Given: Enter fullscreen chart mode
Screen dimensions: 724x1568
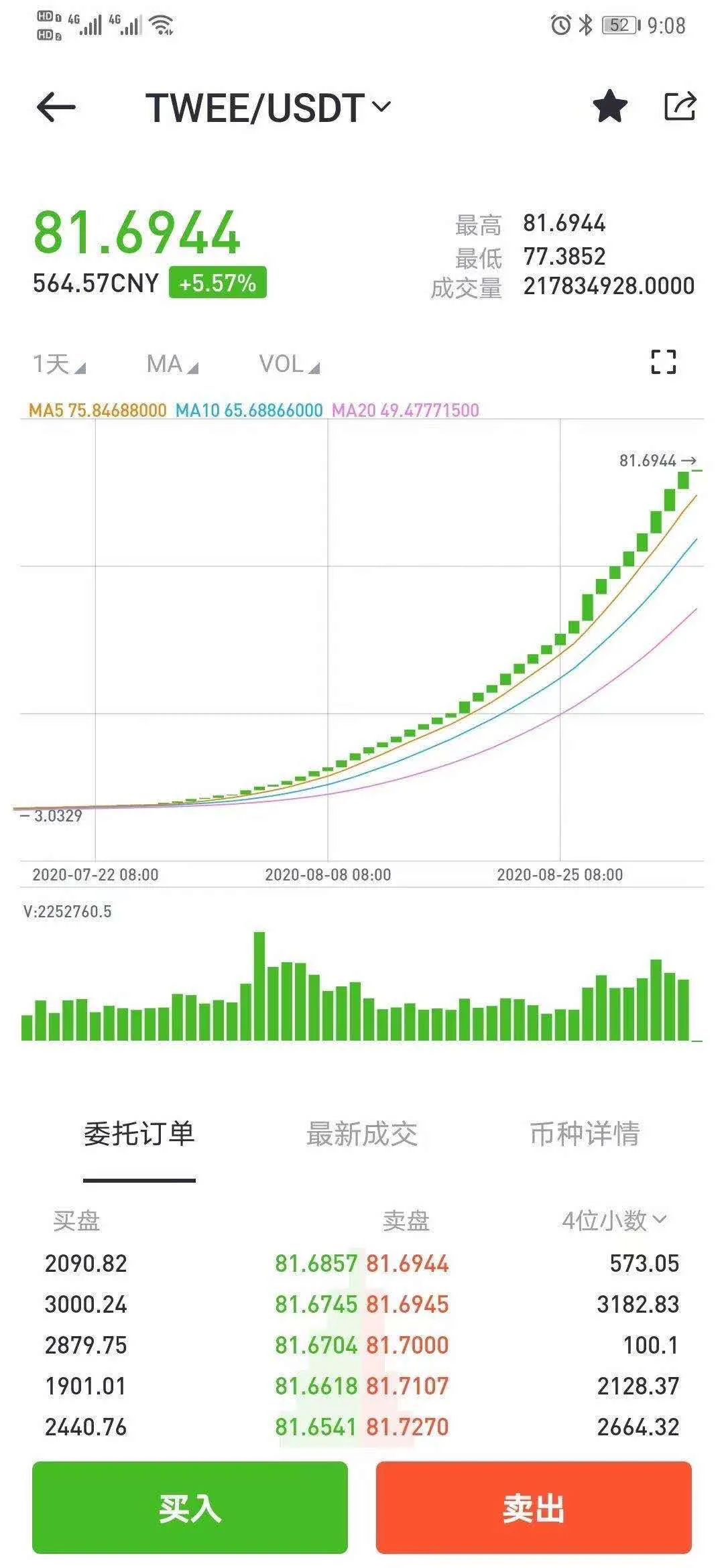Looking at the screenshot, I should pos(664,362).
